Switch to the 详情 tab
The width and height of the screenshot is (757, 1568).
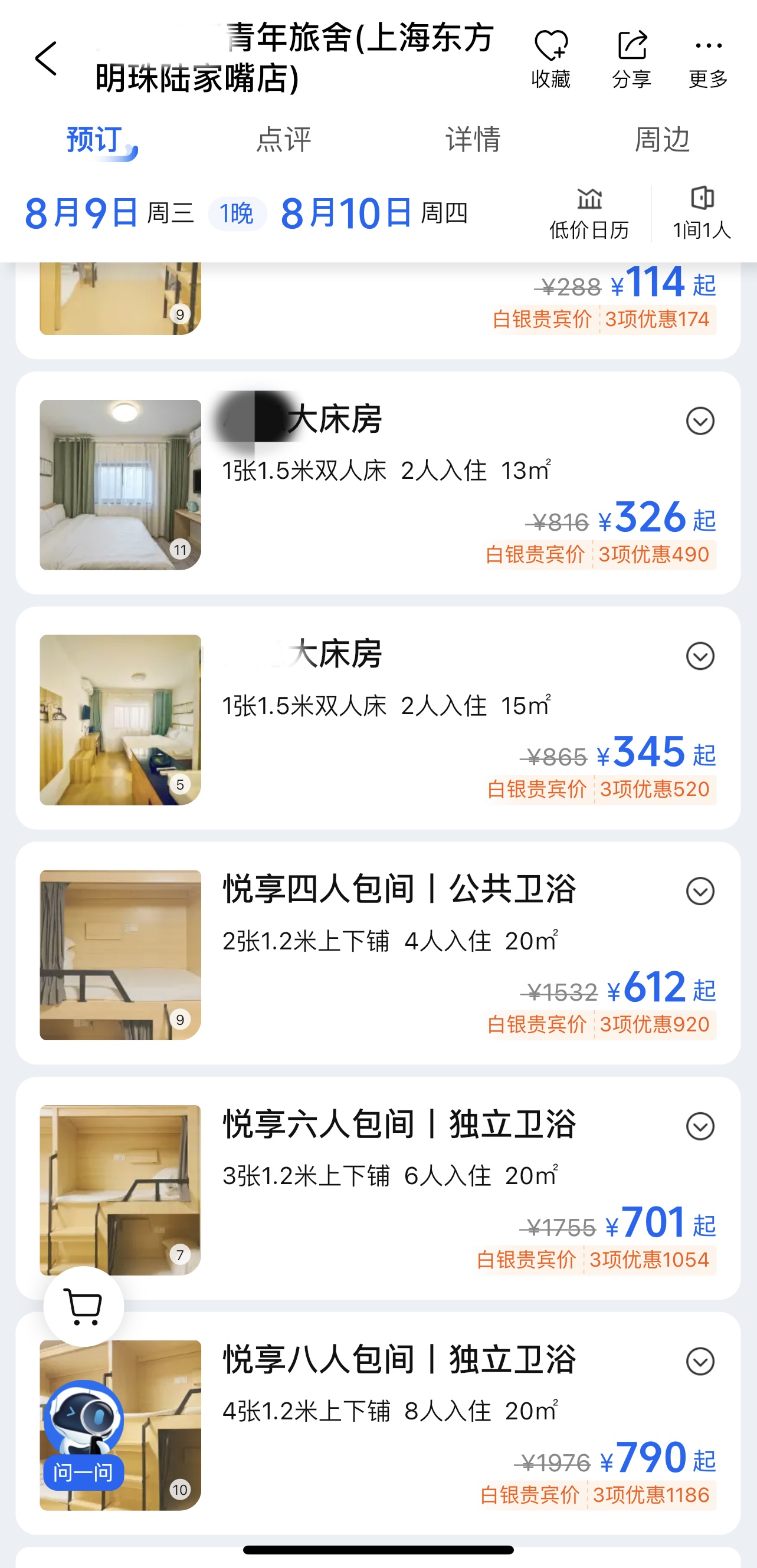pyautogui.click(x=473, y=139)
